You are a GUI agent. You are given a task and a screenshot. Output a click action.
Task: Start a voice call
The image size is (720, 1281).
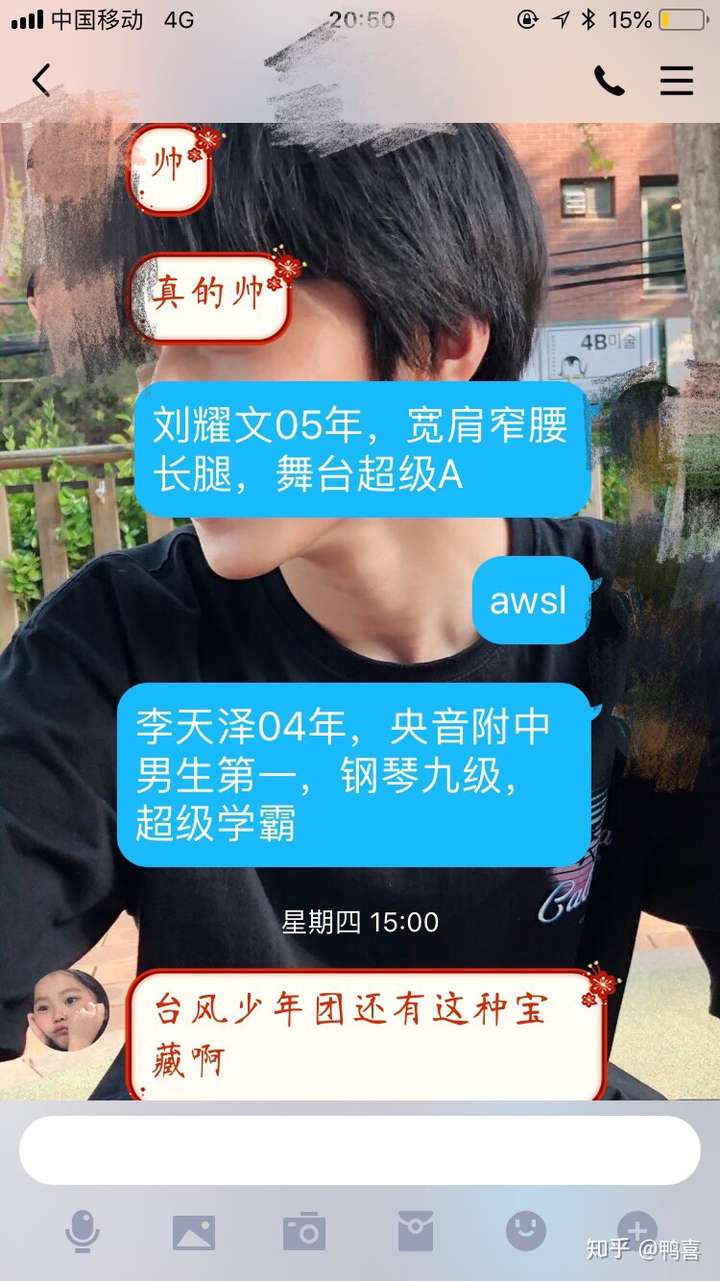[608, 81]
